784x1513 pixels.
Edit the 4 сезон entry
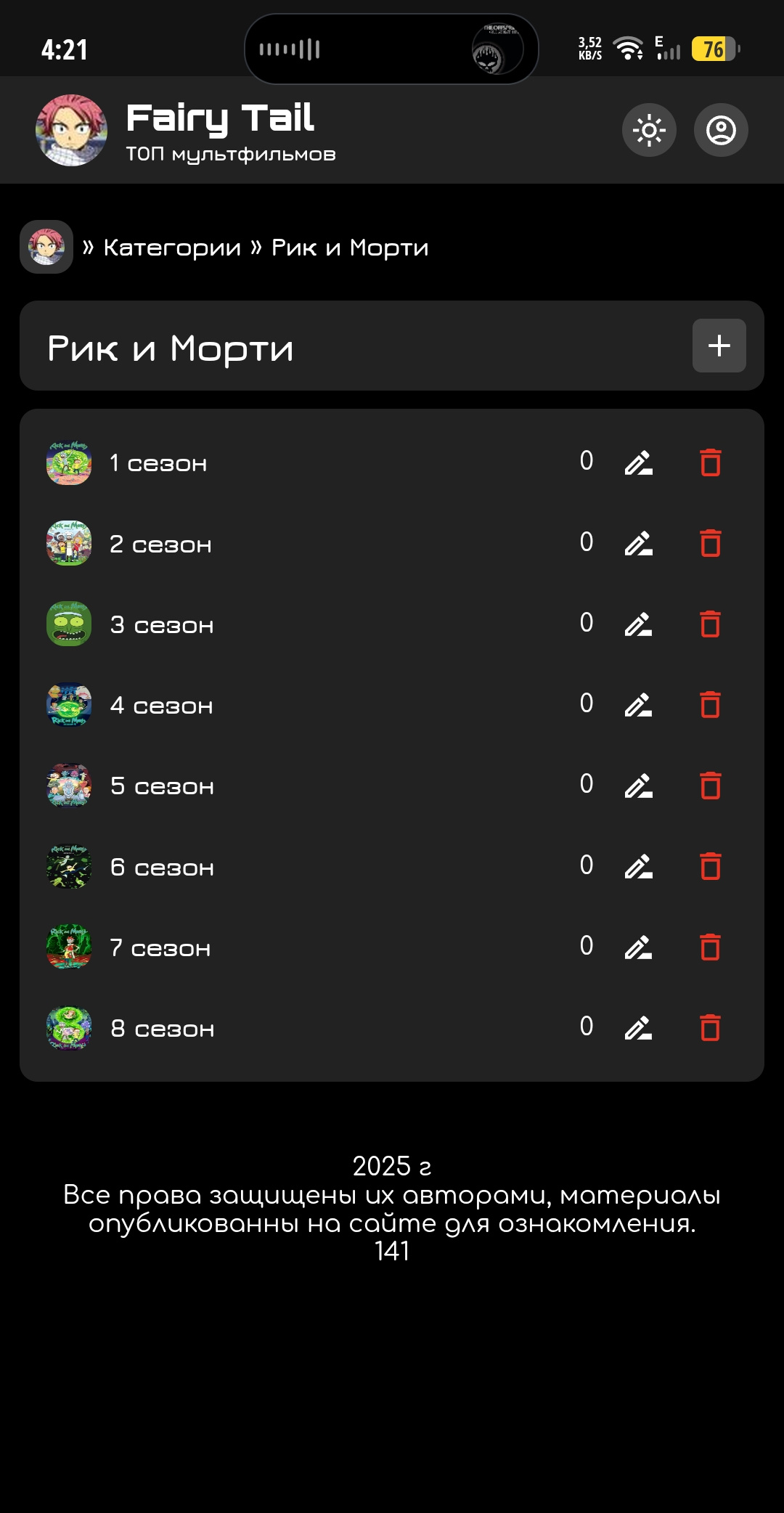click(x=639, y=705)
